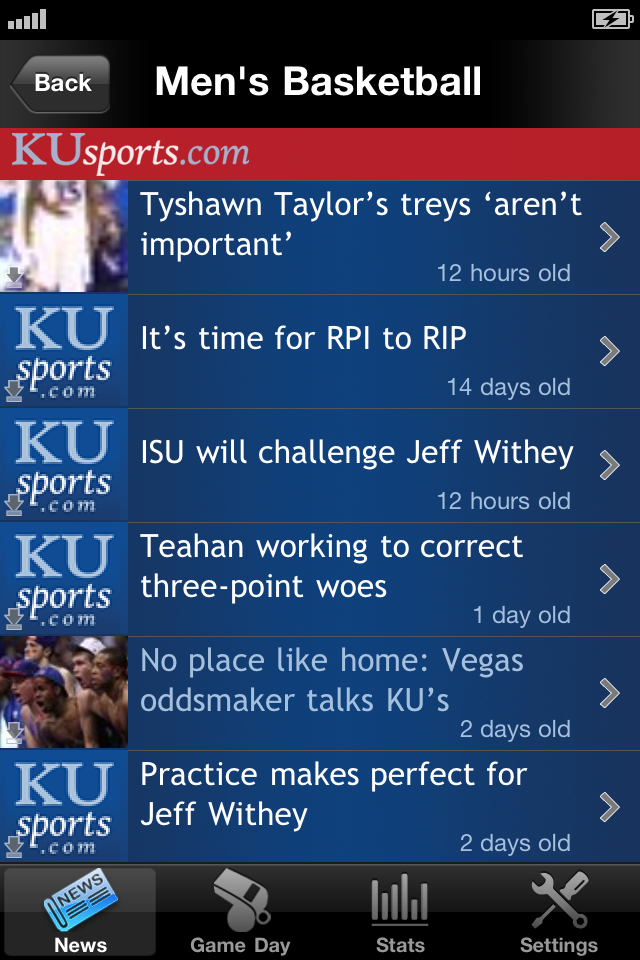
Task: Switch to the Stats tab
Action: click(x=400, y=912)
